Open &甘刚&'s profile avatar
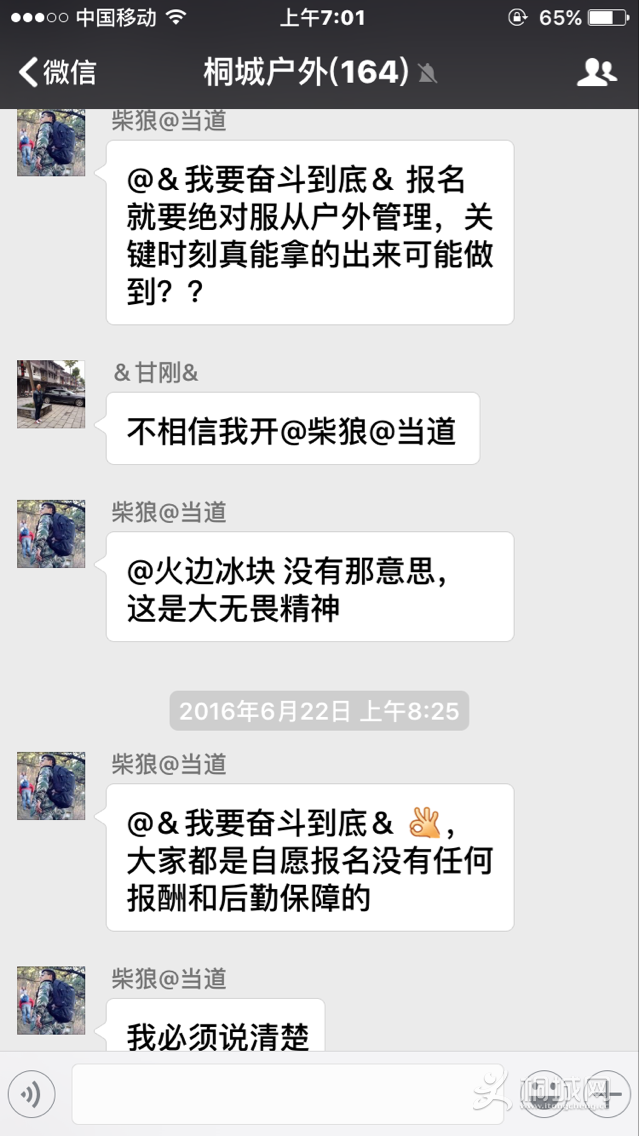Viewport: 639px width, 1136px height. pyautogui.click(x=51, y=394)
